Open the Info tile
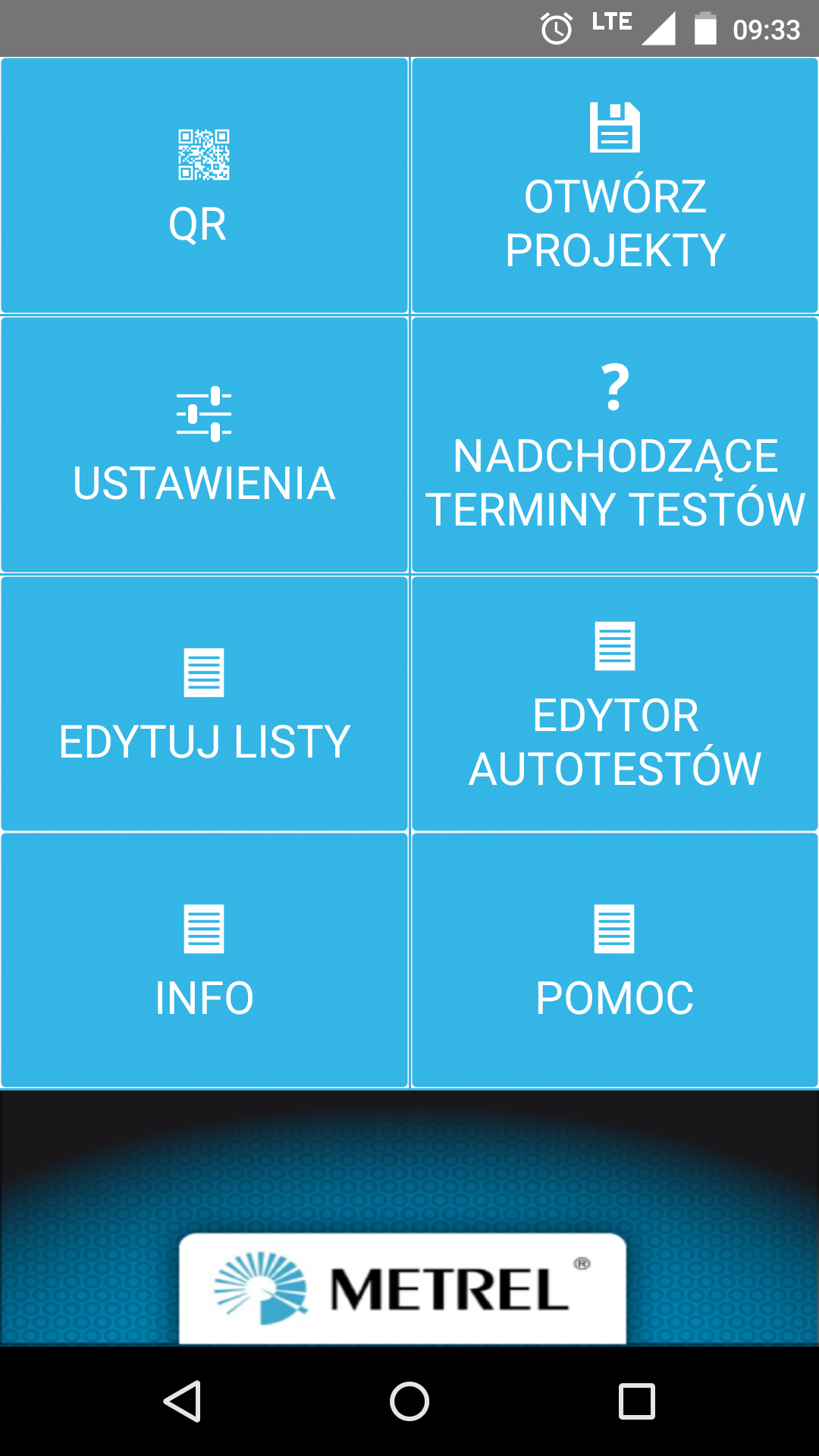The height and width of the screenshot is (1456, 819). (204, 960)
